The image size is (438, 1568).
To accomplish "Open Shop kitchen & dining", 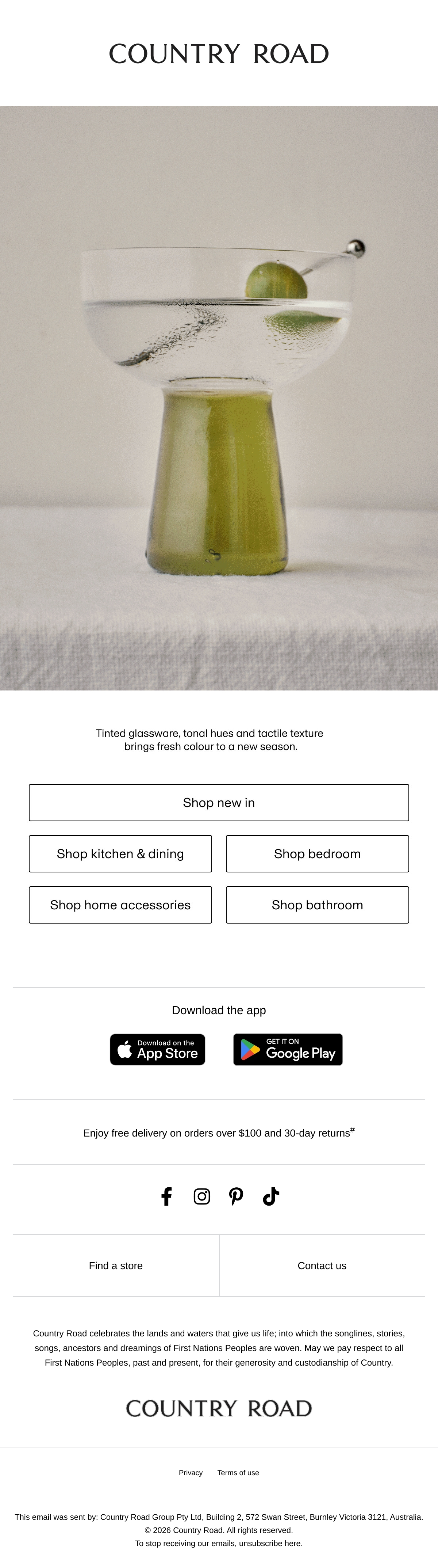I will pyautogui.click(x=120, y=853).
